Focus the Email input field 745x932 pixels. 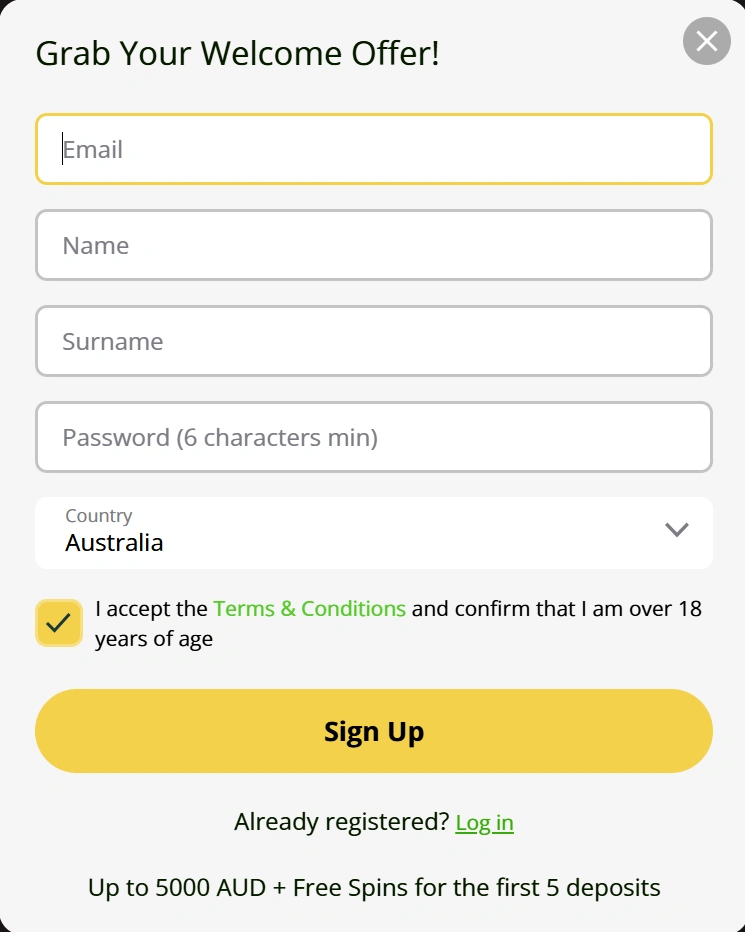tap(373, 150)
